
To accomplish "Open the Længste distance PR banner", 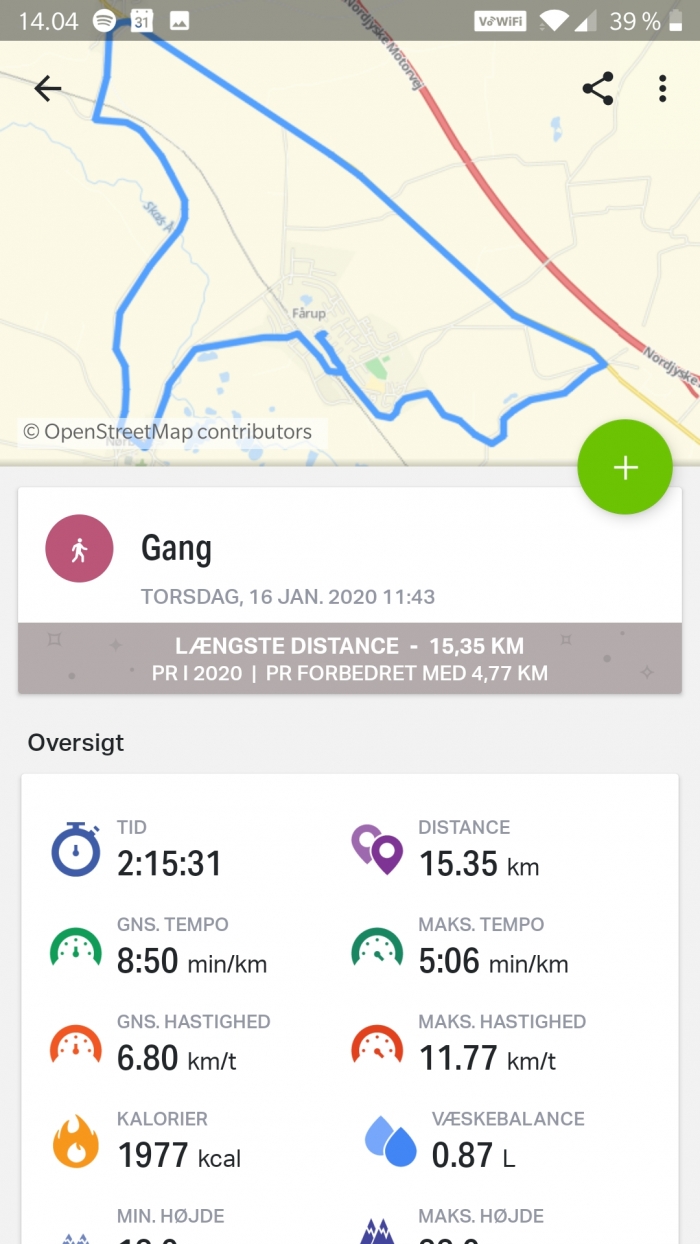I will click(350, 659).
